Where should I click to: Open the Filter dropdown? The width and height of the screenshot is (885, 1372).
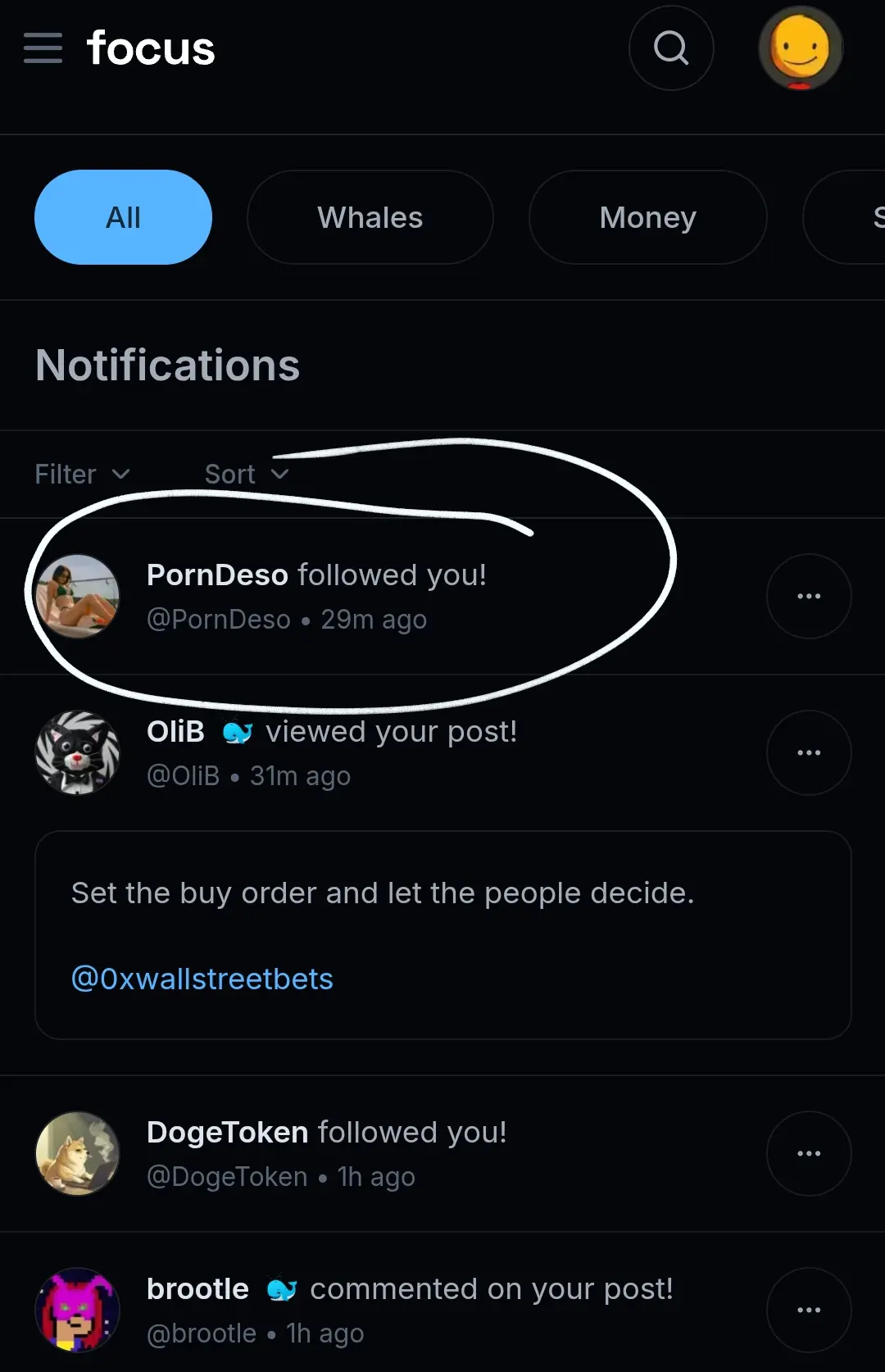pos(82,474)
